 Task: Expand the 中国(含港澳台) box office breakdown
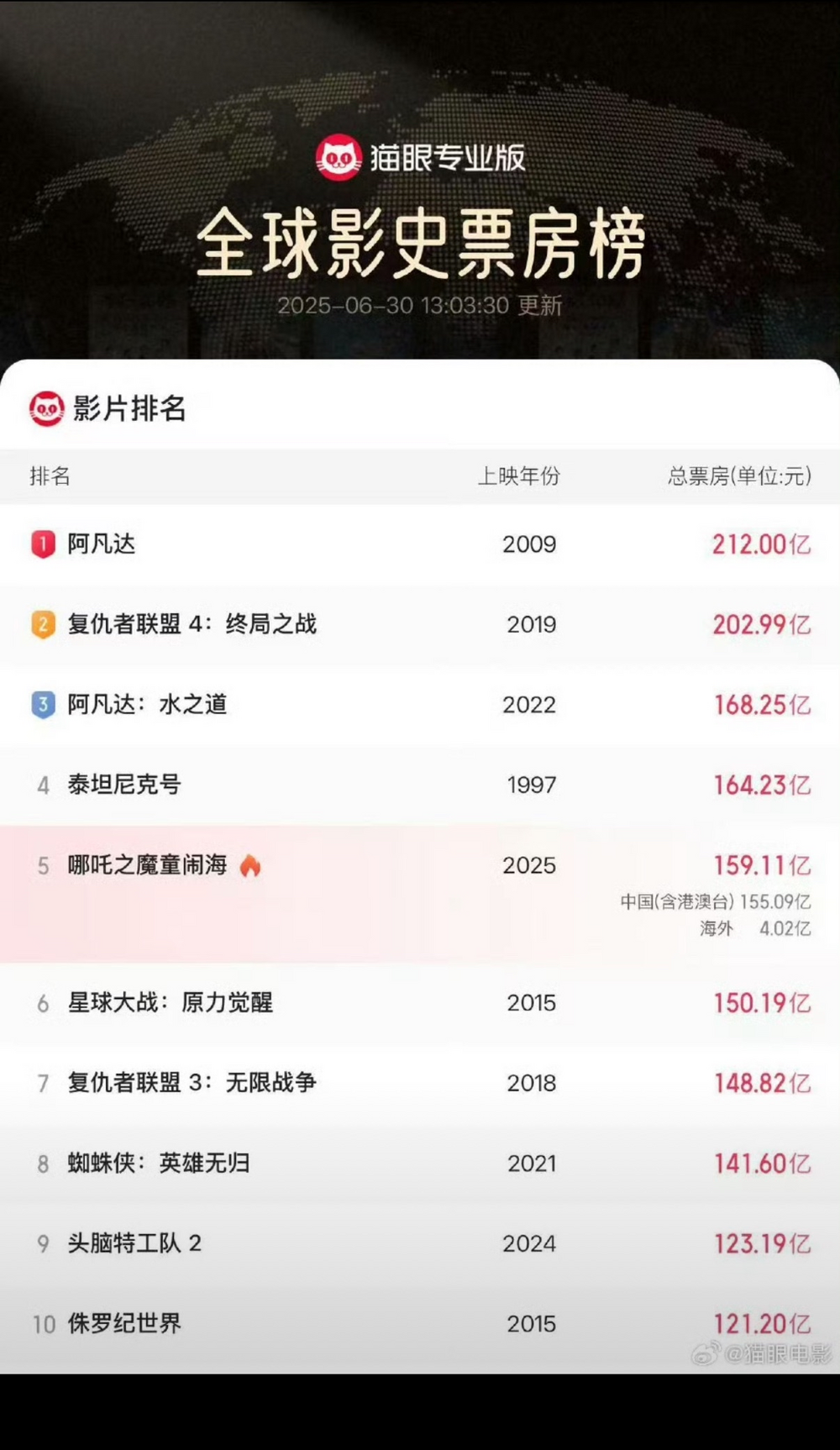[x=714, y=901]
